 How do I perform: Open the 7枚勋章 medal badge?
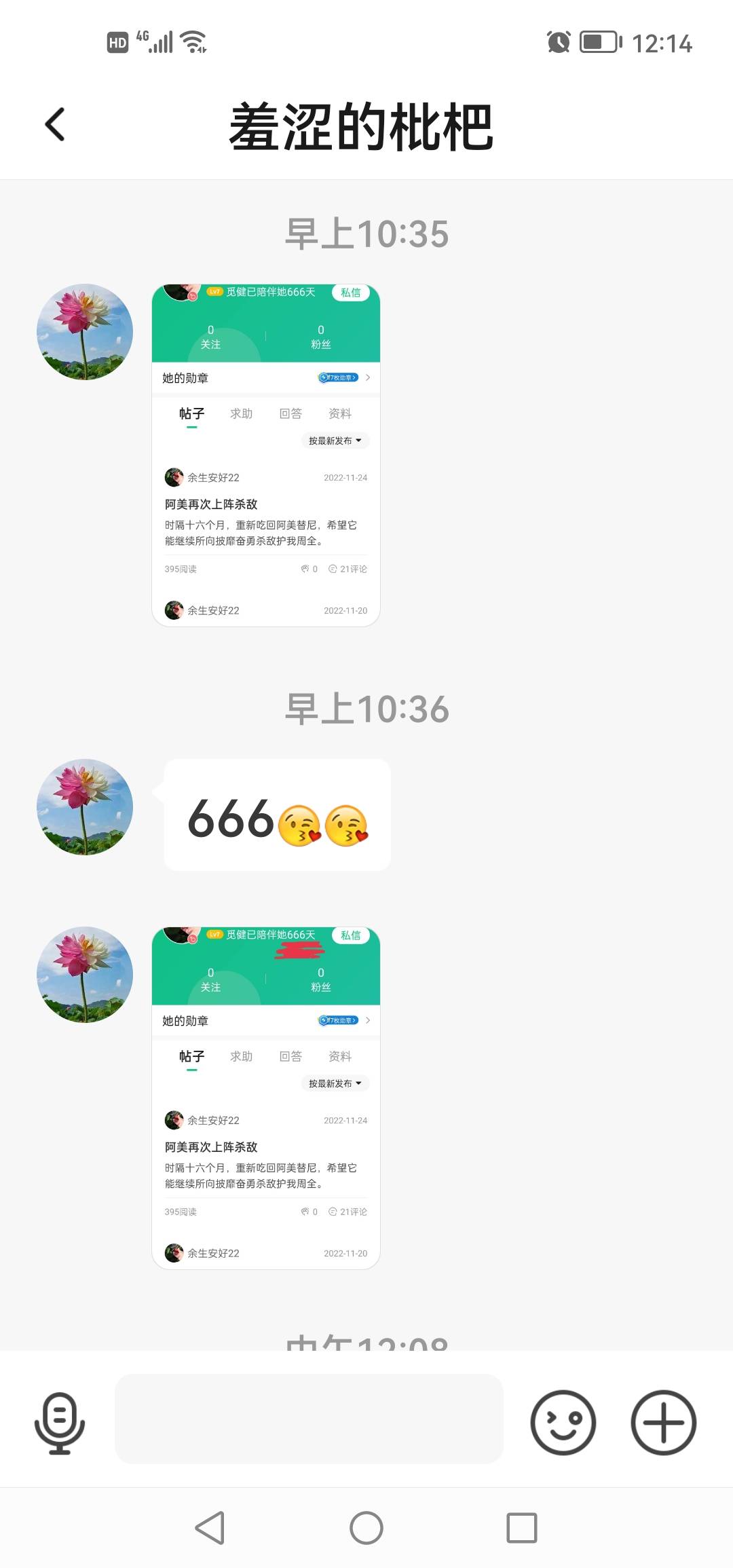coord(337,378)
